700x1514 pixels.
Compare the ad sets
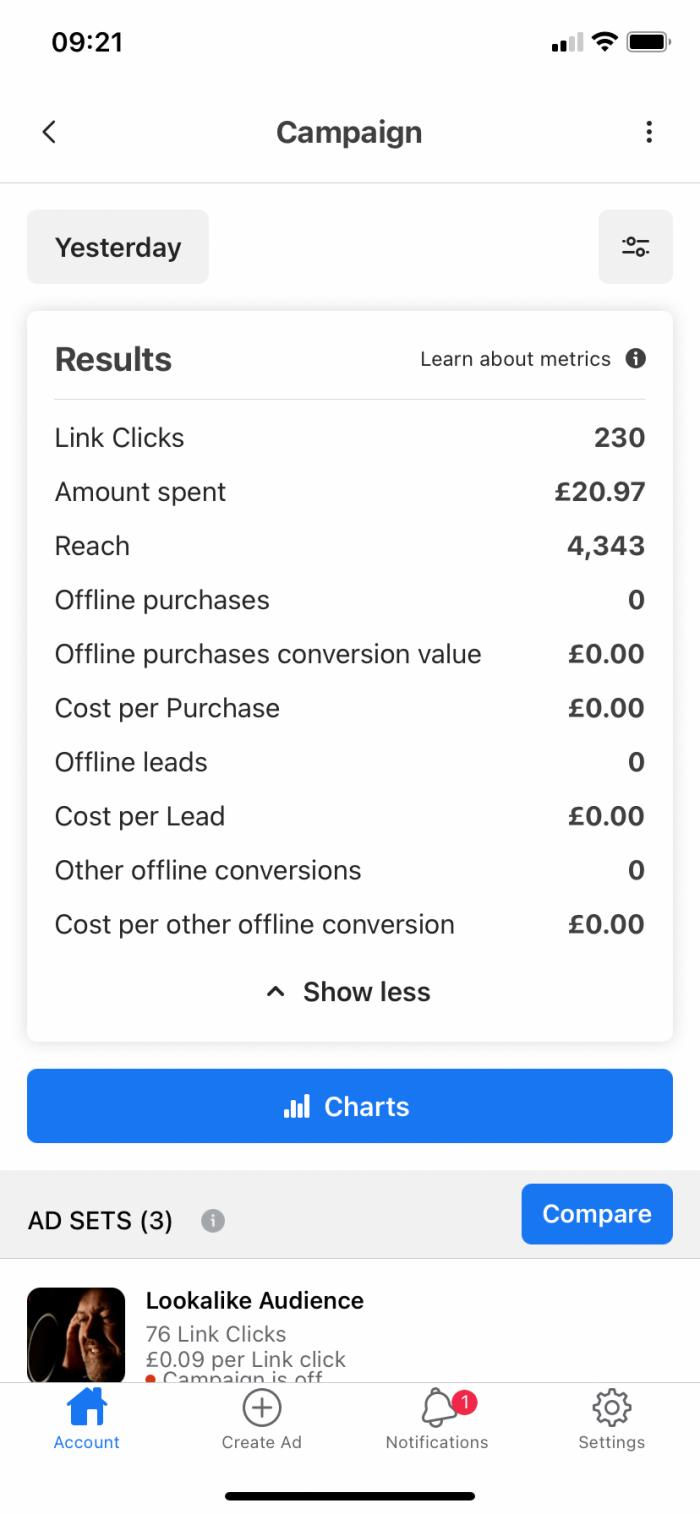[597, 1214]
